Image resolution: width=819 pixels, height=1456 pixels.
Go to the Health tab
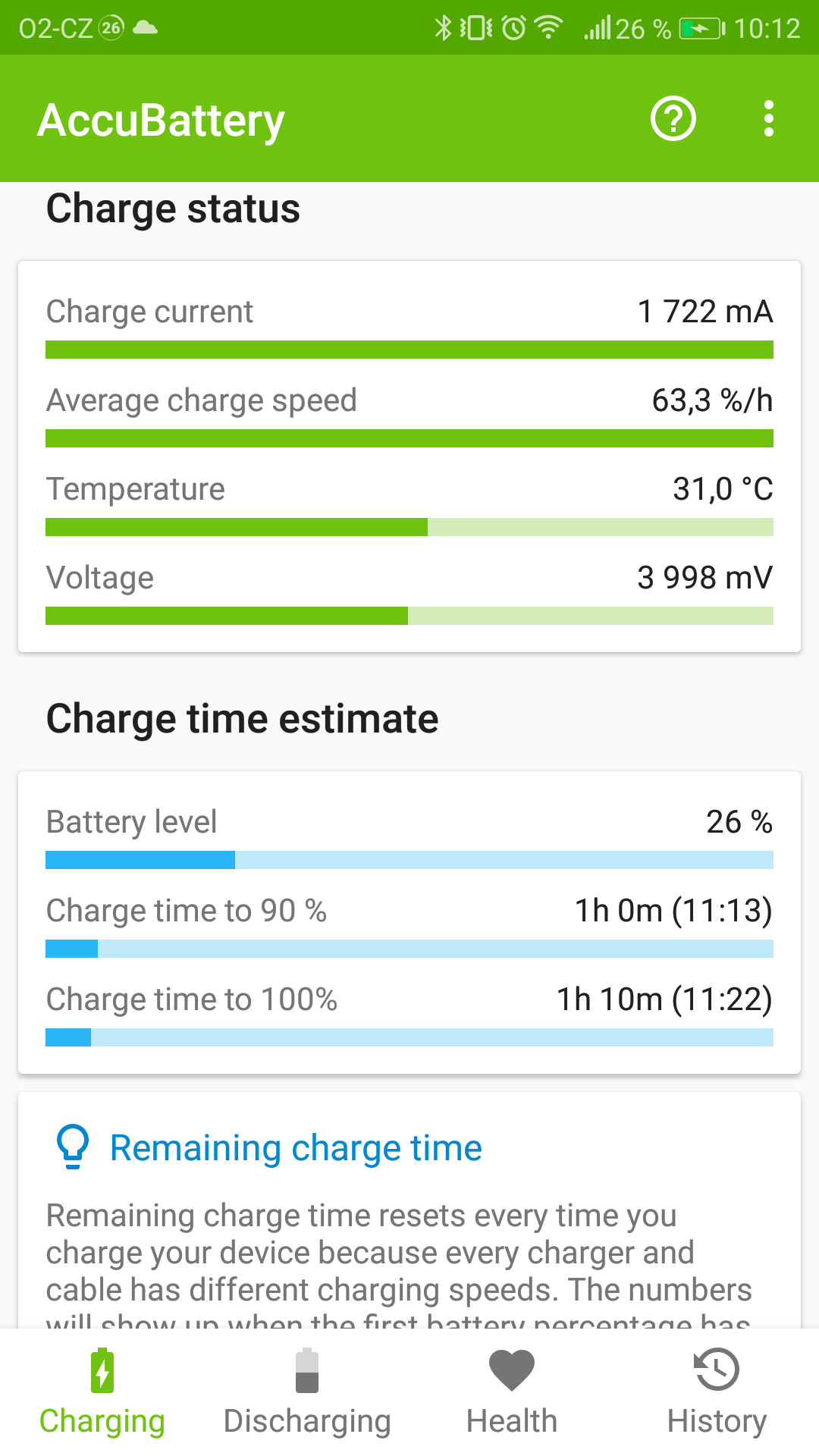click(512, 1392)
